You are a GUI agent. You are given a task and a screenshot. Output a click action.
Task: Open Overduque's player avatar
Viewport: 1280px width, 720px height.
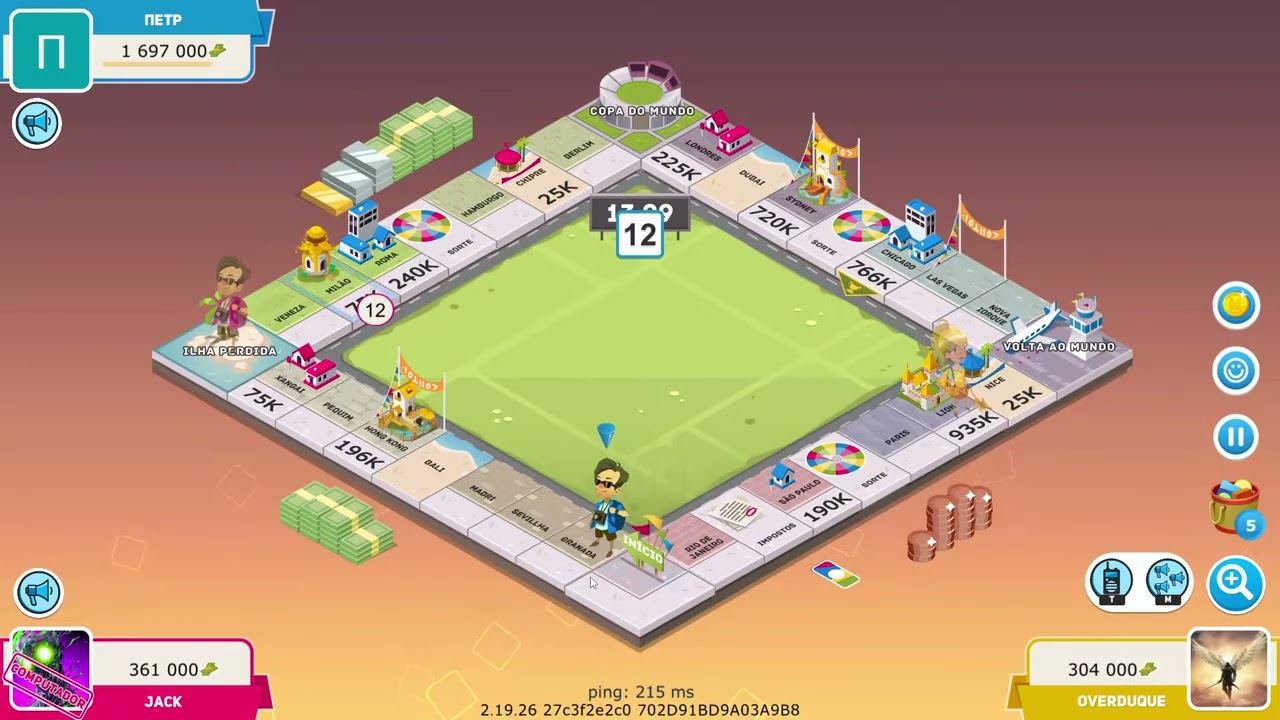tap(1228, 670)
